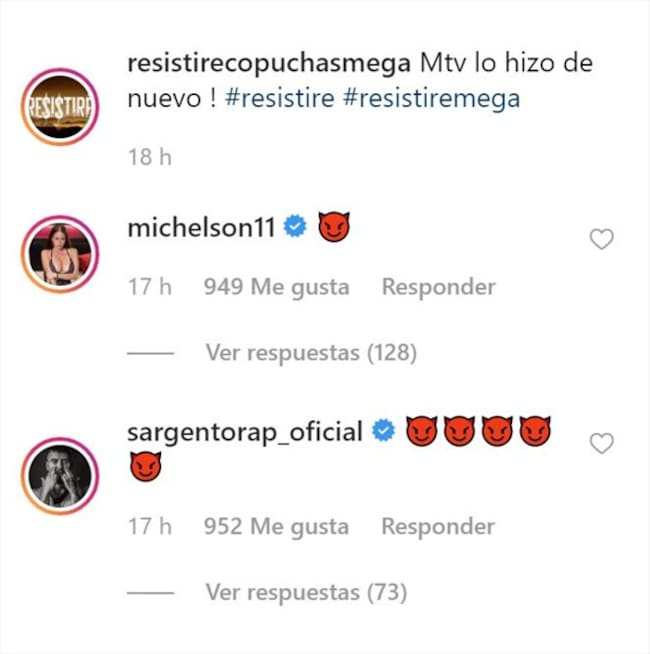View michelson11's profile photo

point(62,254)
